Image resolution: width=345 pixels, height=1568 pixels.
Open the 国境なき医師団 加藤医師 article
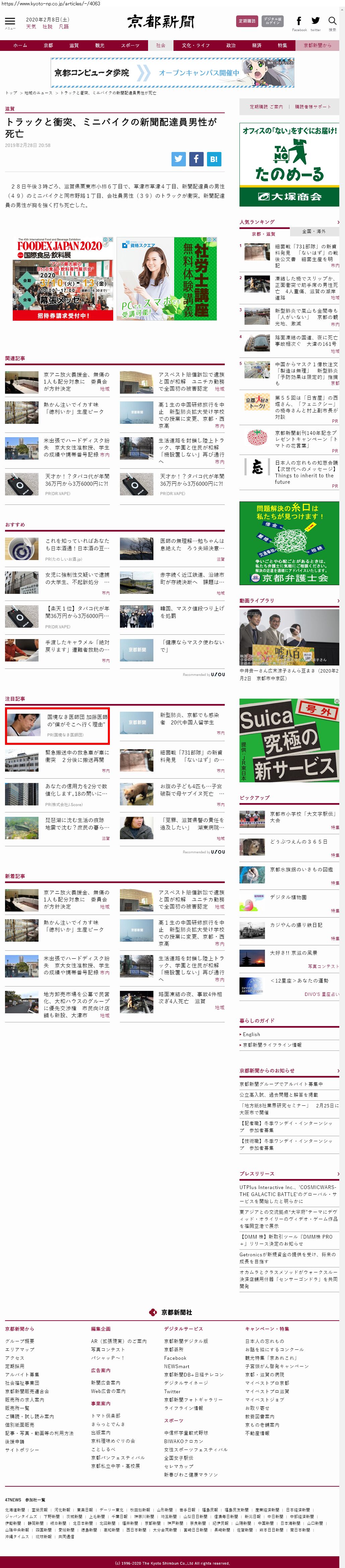click(x=77, y=721)
